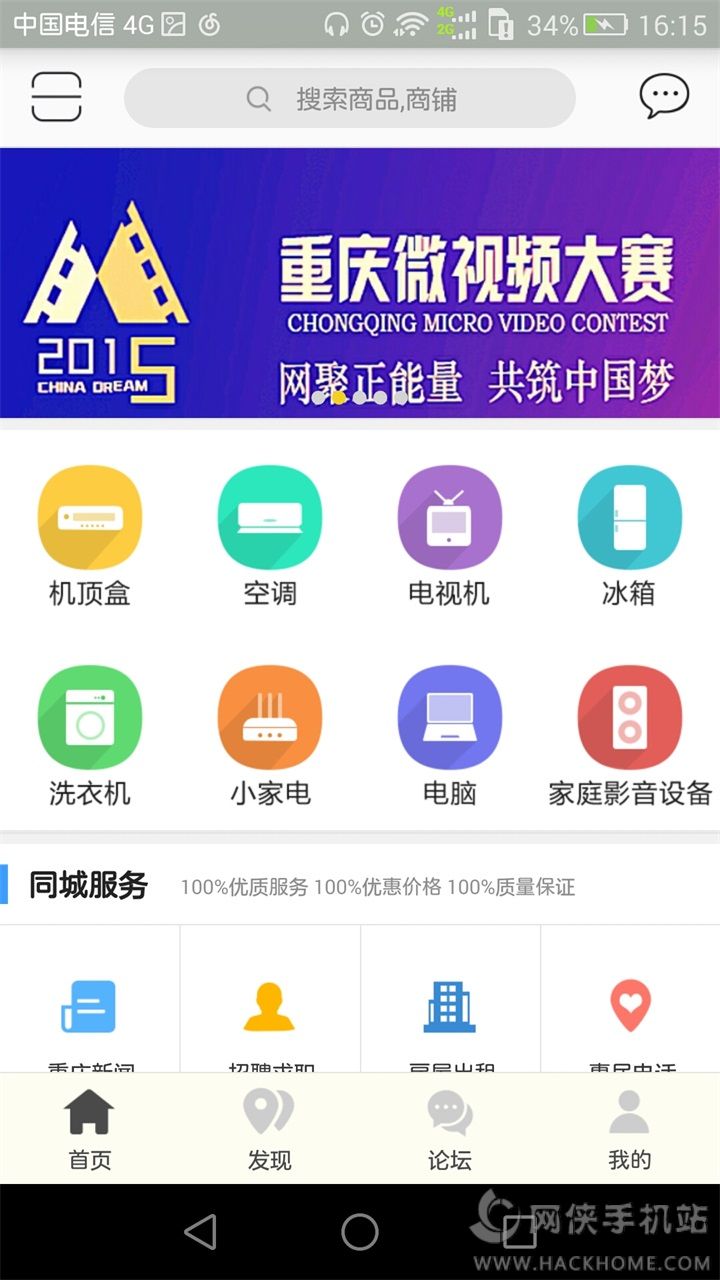Open the 家庭影音设备 category
Image resolution: width=720 pixels, height=1280 pixels.
[629, 735]
